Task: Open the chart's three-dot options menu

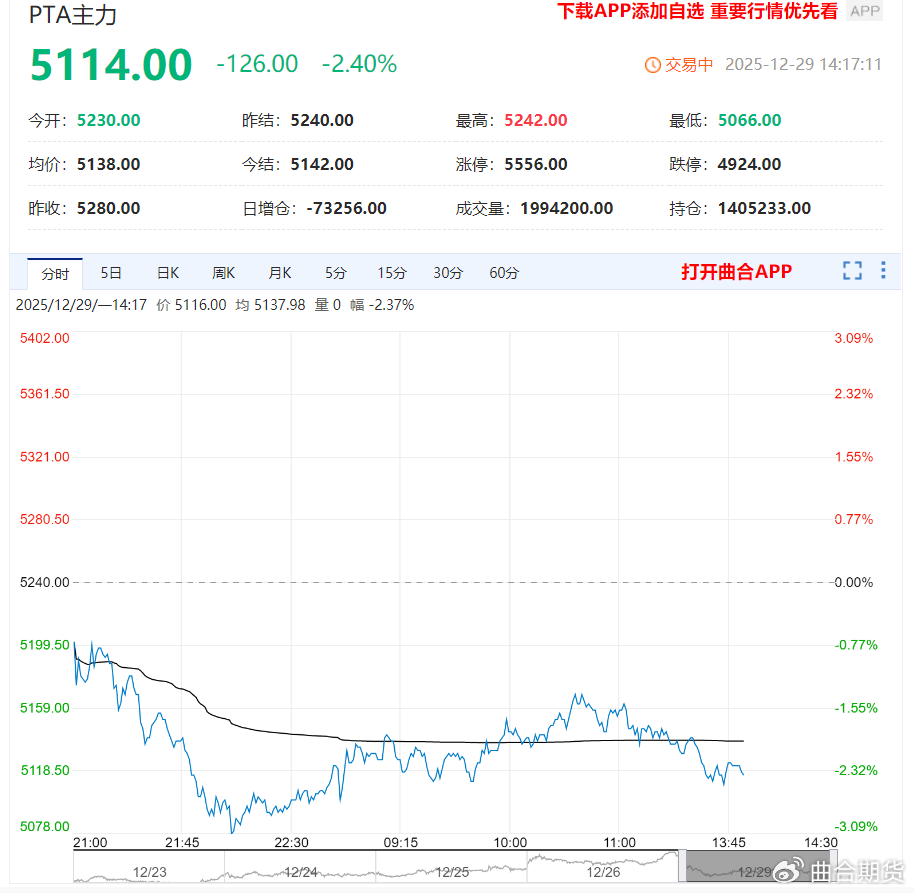Action: (x=883, y=270)
